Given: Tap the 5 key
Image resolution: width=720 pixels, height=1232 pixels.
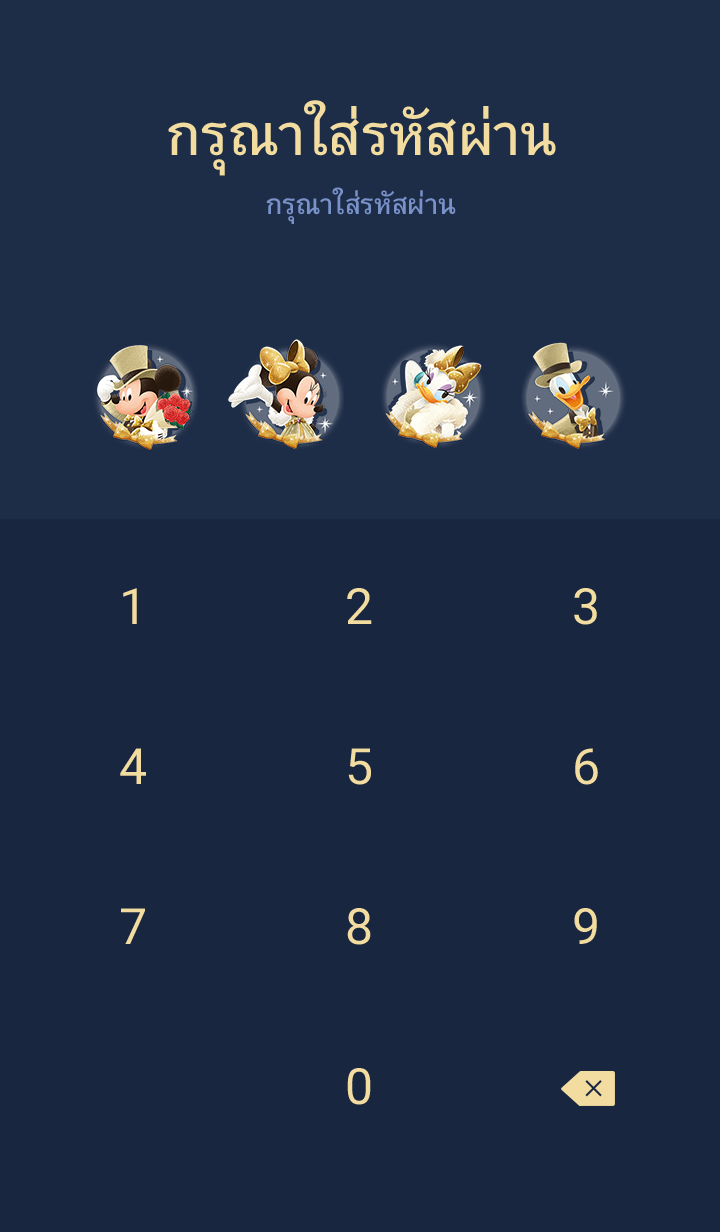Looking at the screenshot, I should coord(359,767).
